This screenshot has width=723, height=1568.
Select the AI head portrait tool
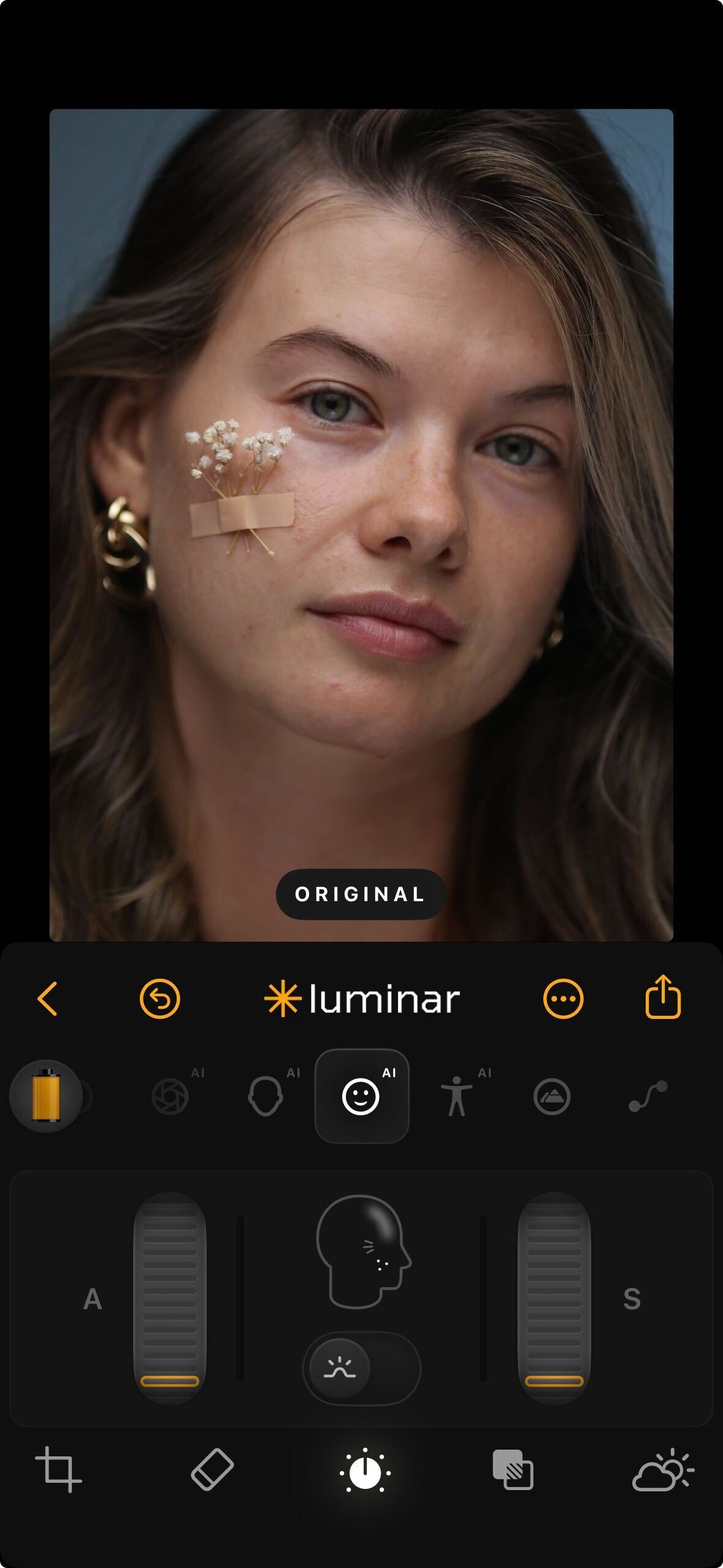[x=265, y=1096]
